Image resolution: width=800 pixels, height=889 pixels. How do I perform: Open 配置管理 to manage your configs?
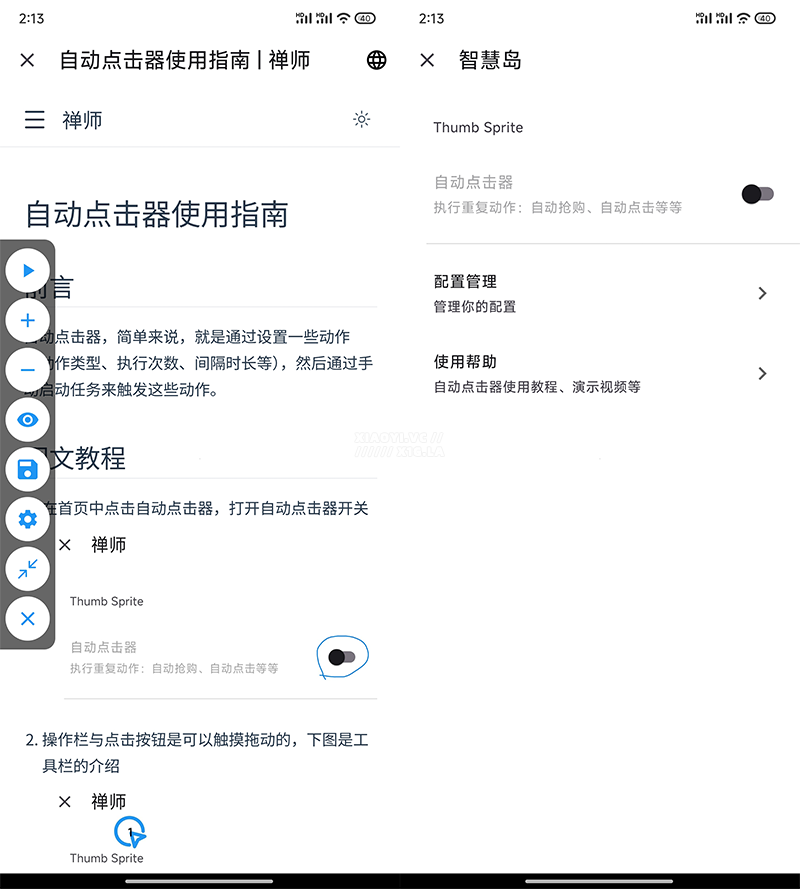pos(600,293)
